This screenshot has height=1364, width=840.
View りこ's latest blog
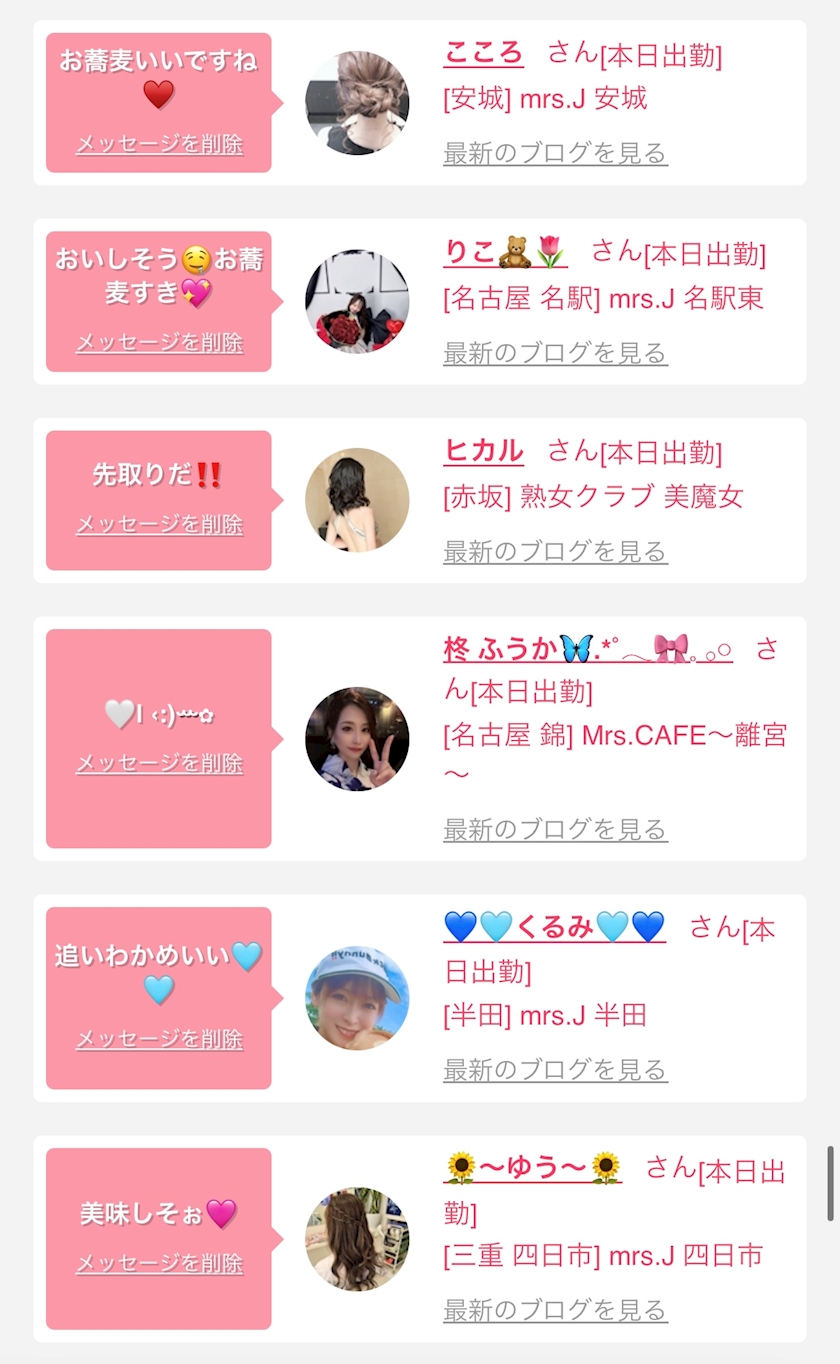[x=555, y=353]
